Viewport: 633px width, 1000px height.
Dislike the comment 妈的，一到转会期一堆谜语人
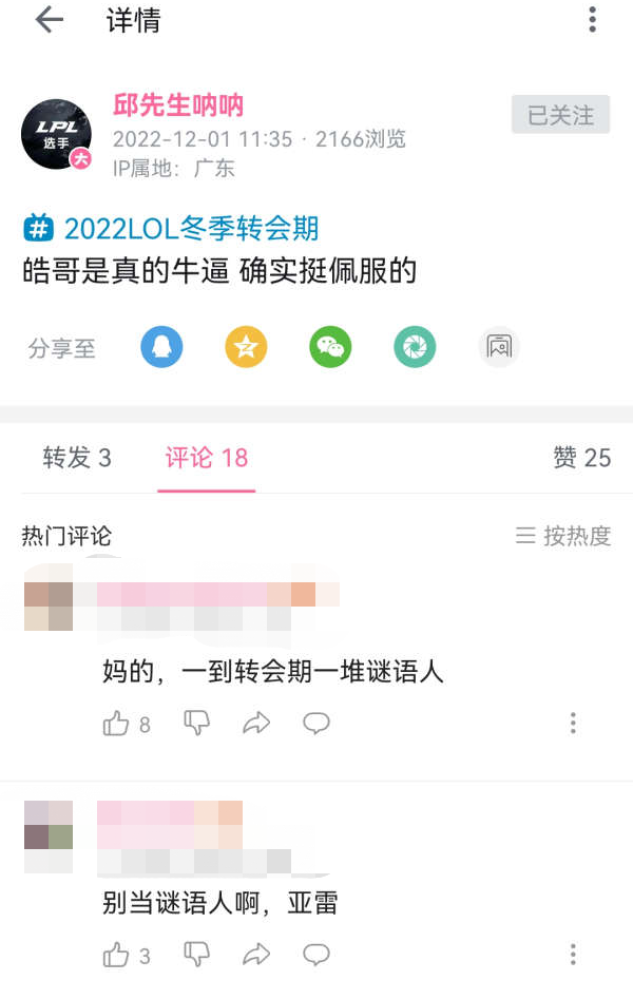(197, 723)
